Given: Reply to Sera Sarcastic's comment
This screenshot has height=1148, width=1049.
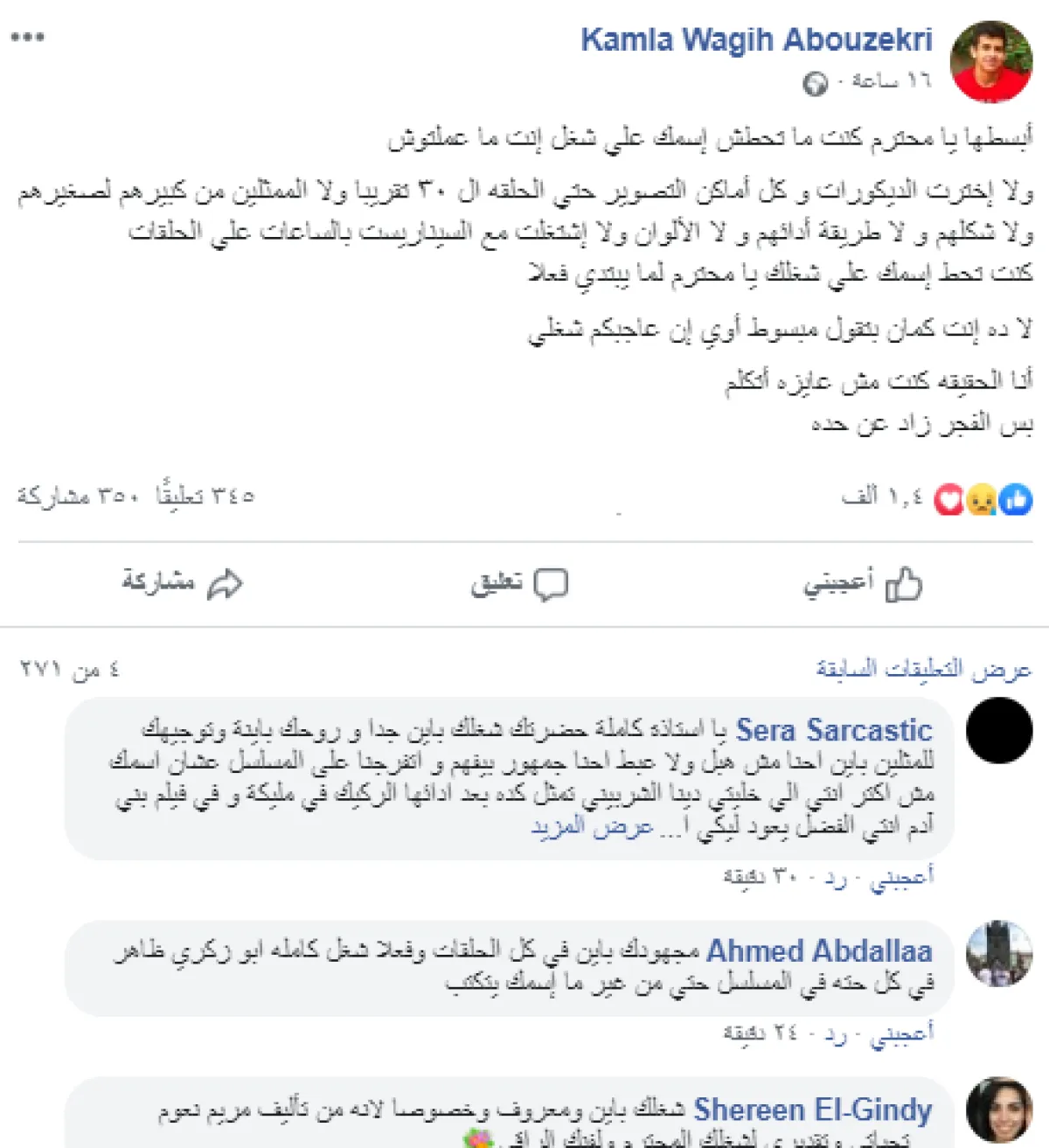Looking at the screenshot, I should tap(836, 876).
